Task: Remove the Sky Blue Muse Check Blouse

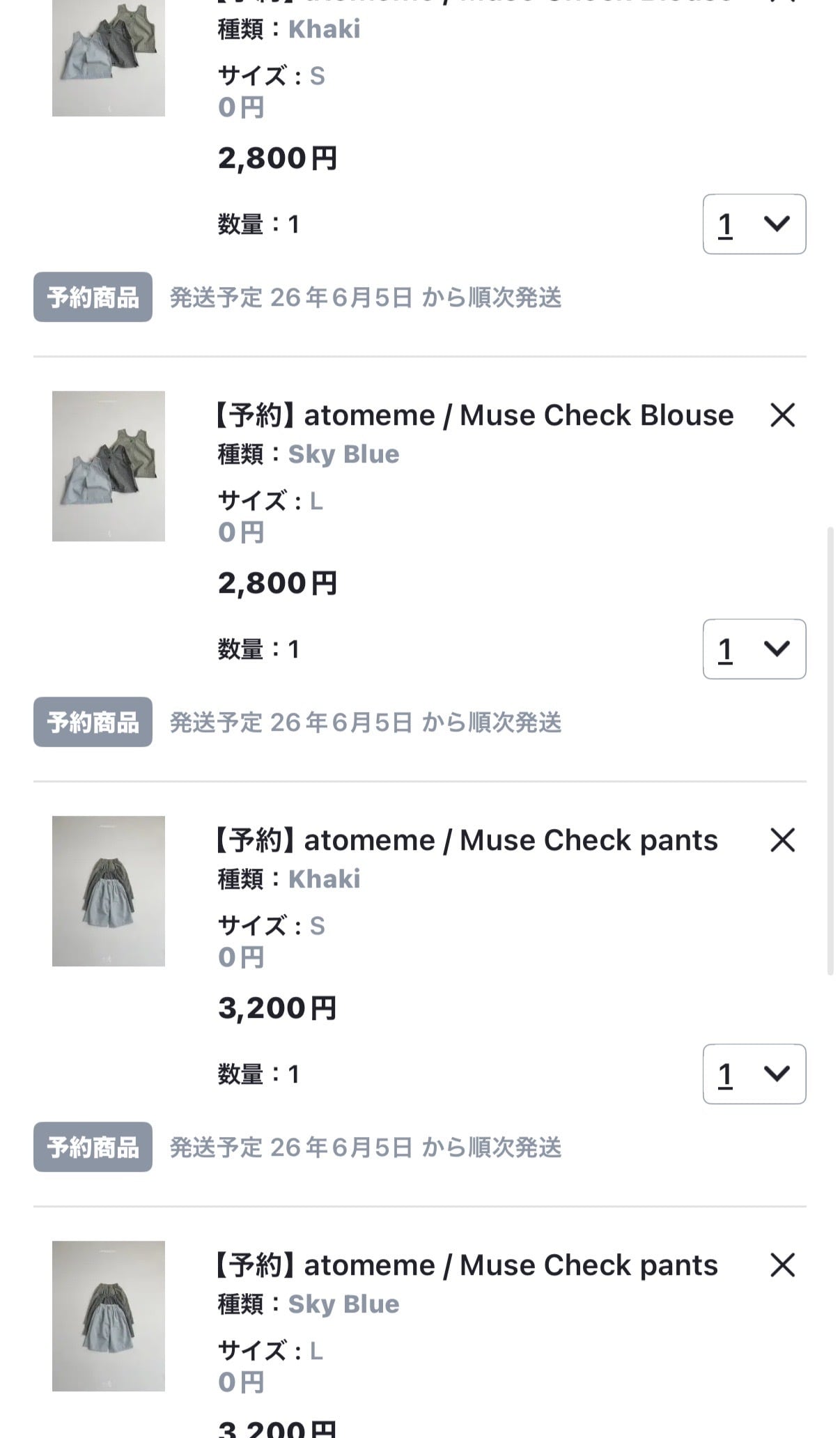Action: click(x=782, y=415)
